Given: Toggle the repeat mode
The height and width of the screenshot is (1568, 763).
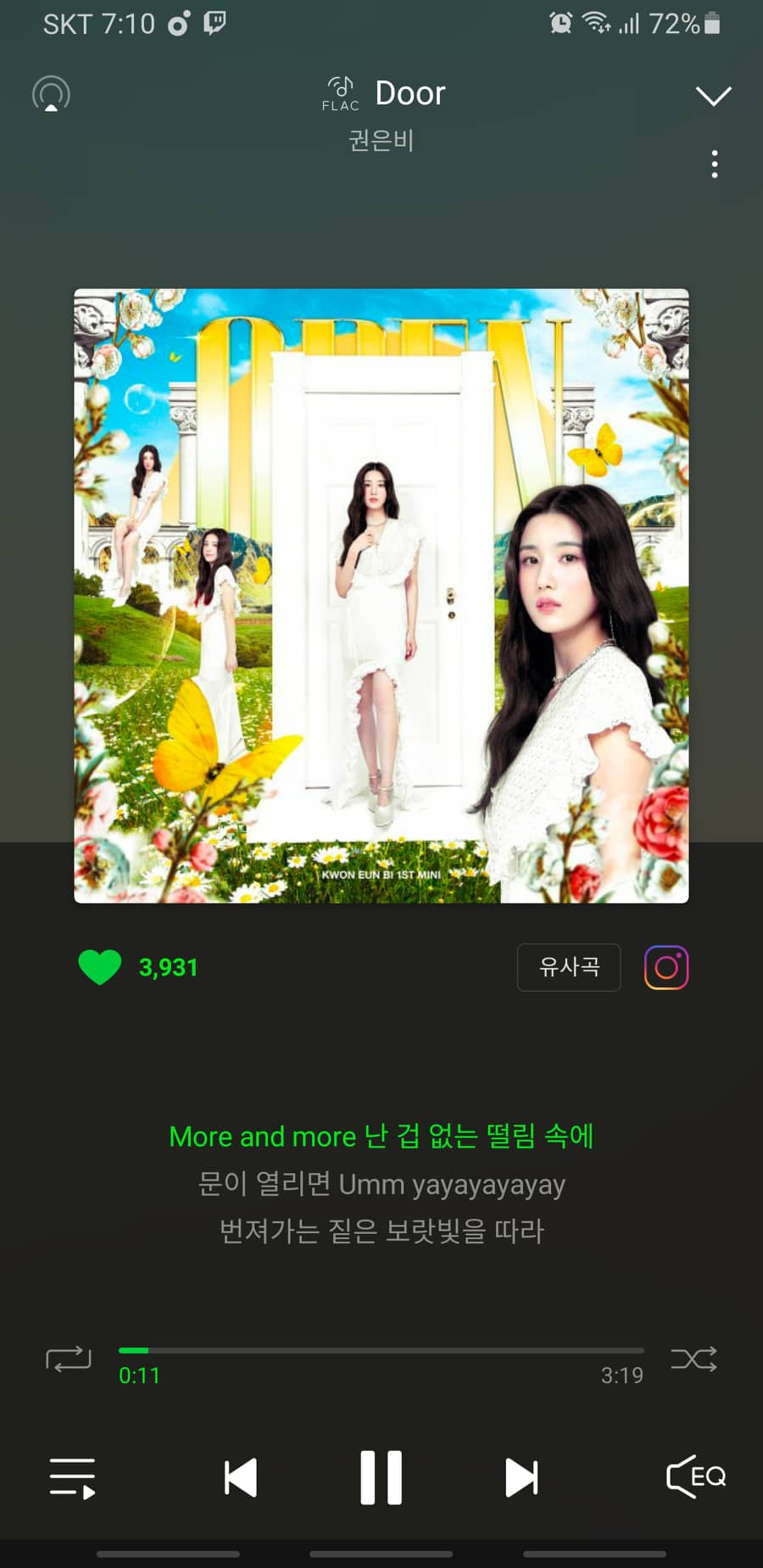Looking at the screenshot, I should (69, 1359).
